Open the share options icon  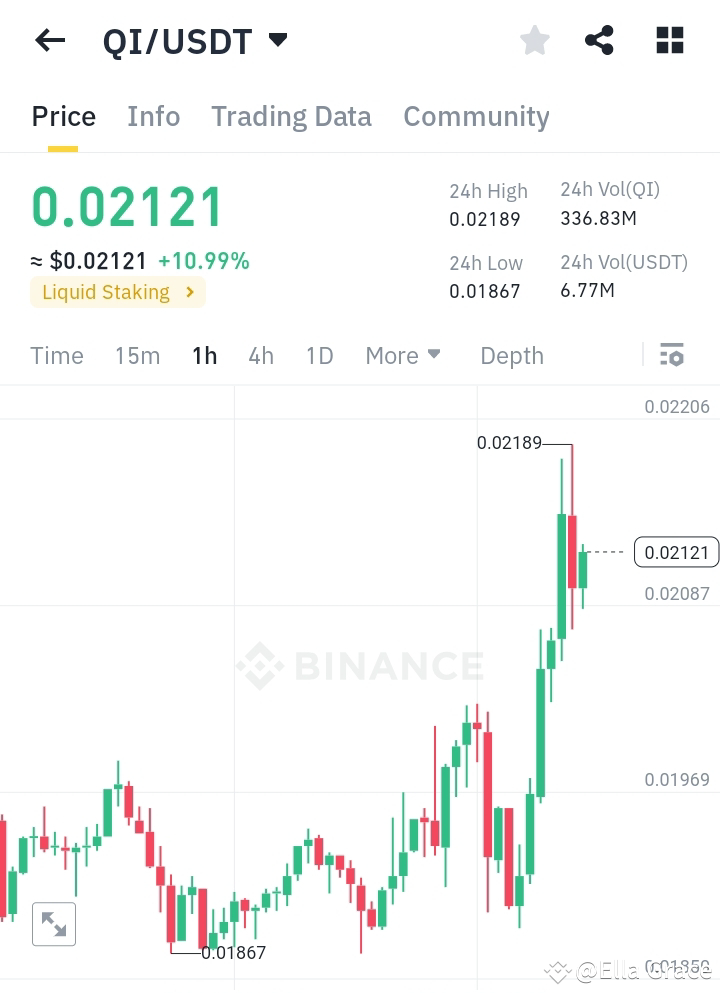pyautogui.click(x=599, y=40)
